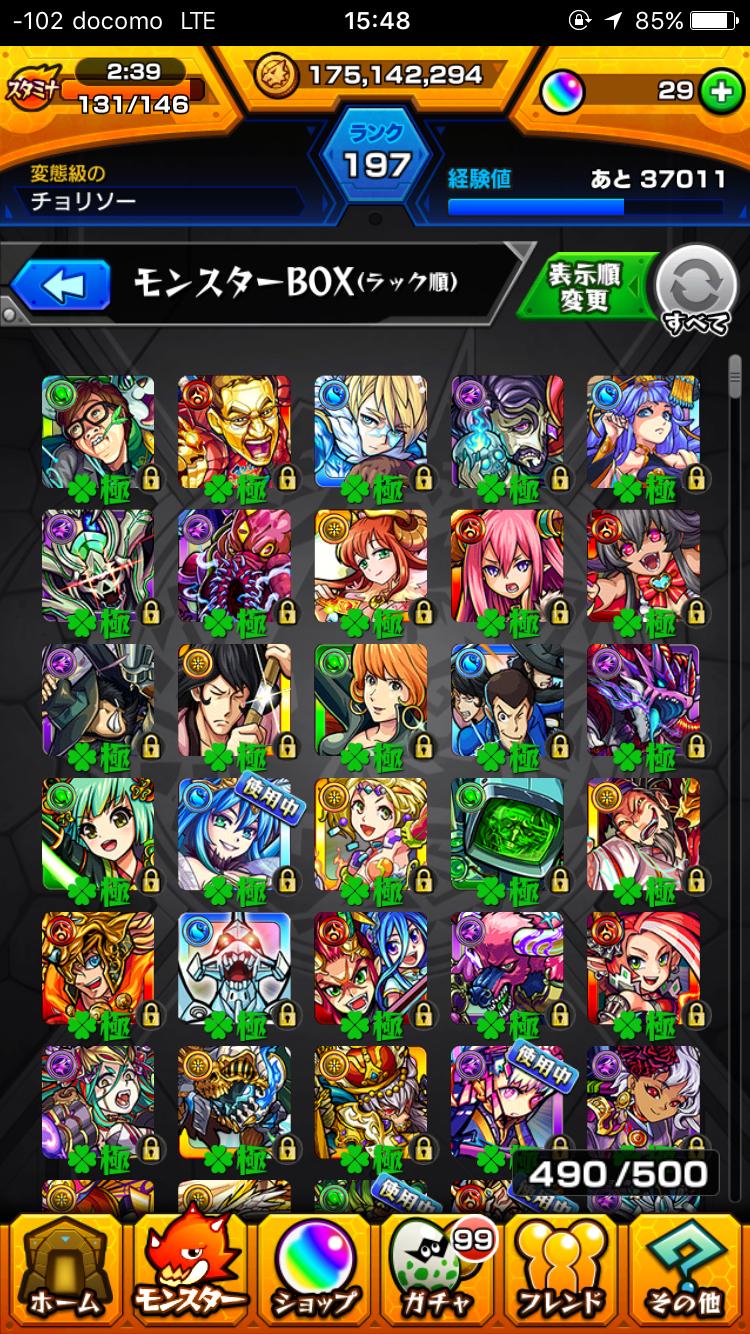750x1334 pixels.
Task: Select the laughing golden-faced red monster
Action: [x=234, y=432]
